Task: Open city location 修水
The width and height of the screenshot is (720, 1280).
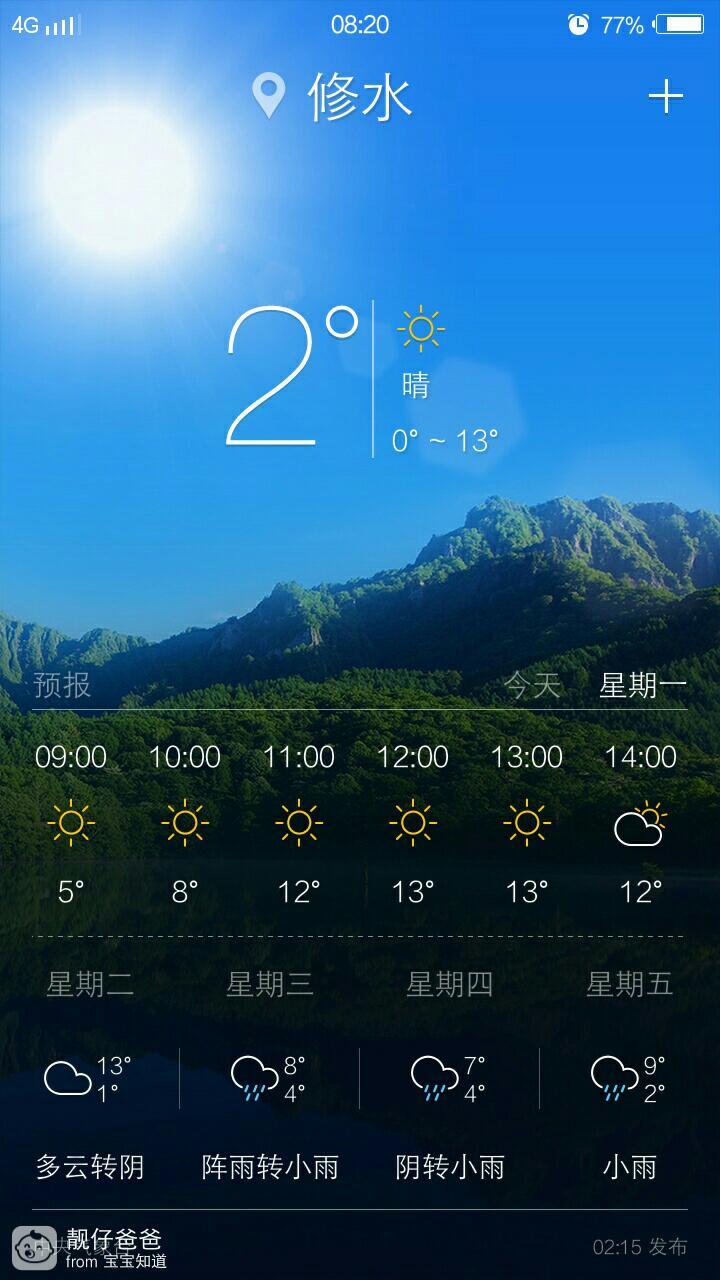Action: [333, 97]
